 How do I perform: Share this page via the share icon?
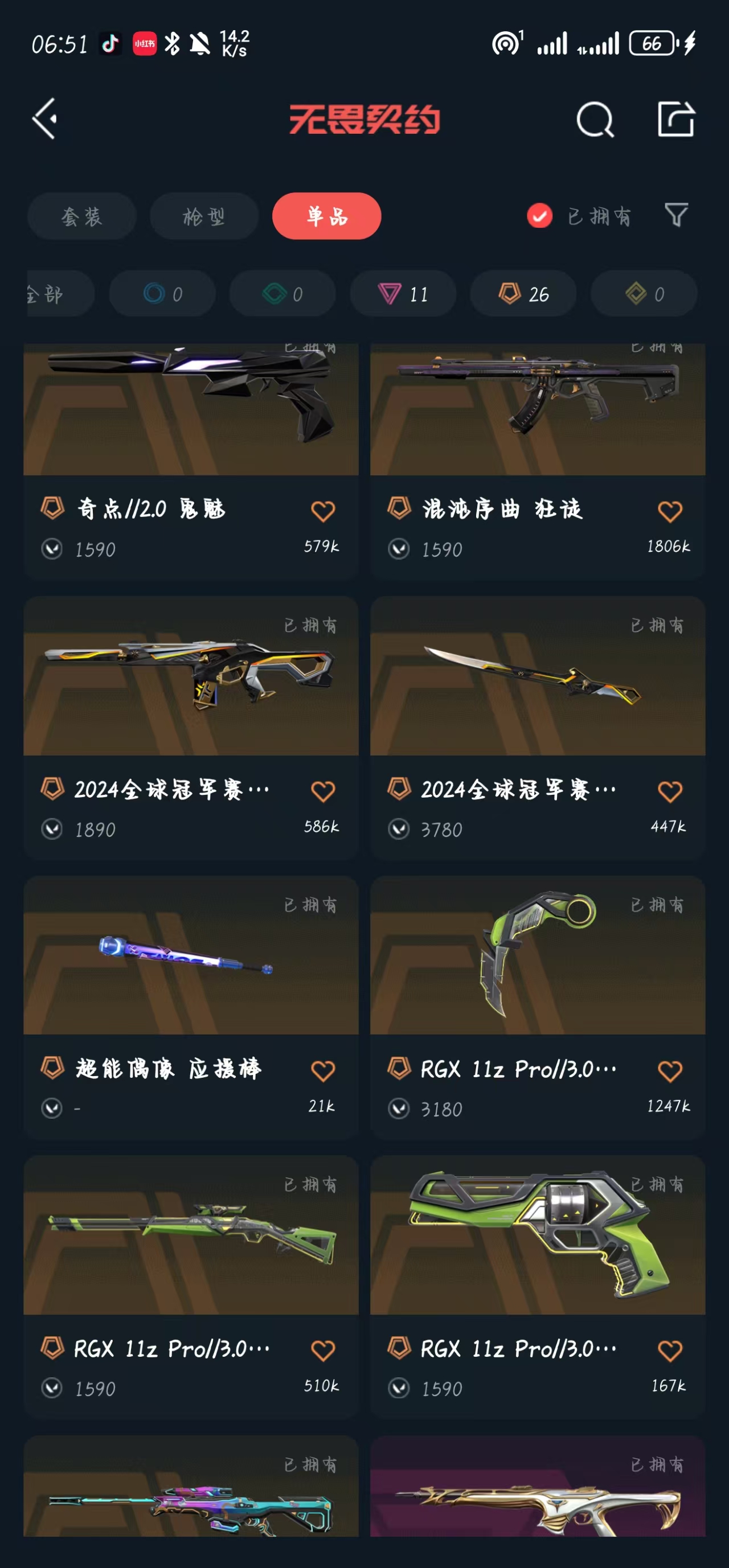coord(676,120)
